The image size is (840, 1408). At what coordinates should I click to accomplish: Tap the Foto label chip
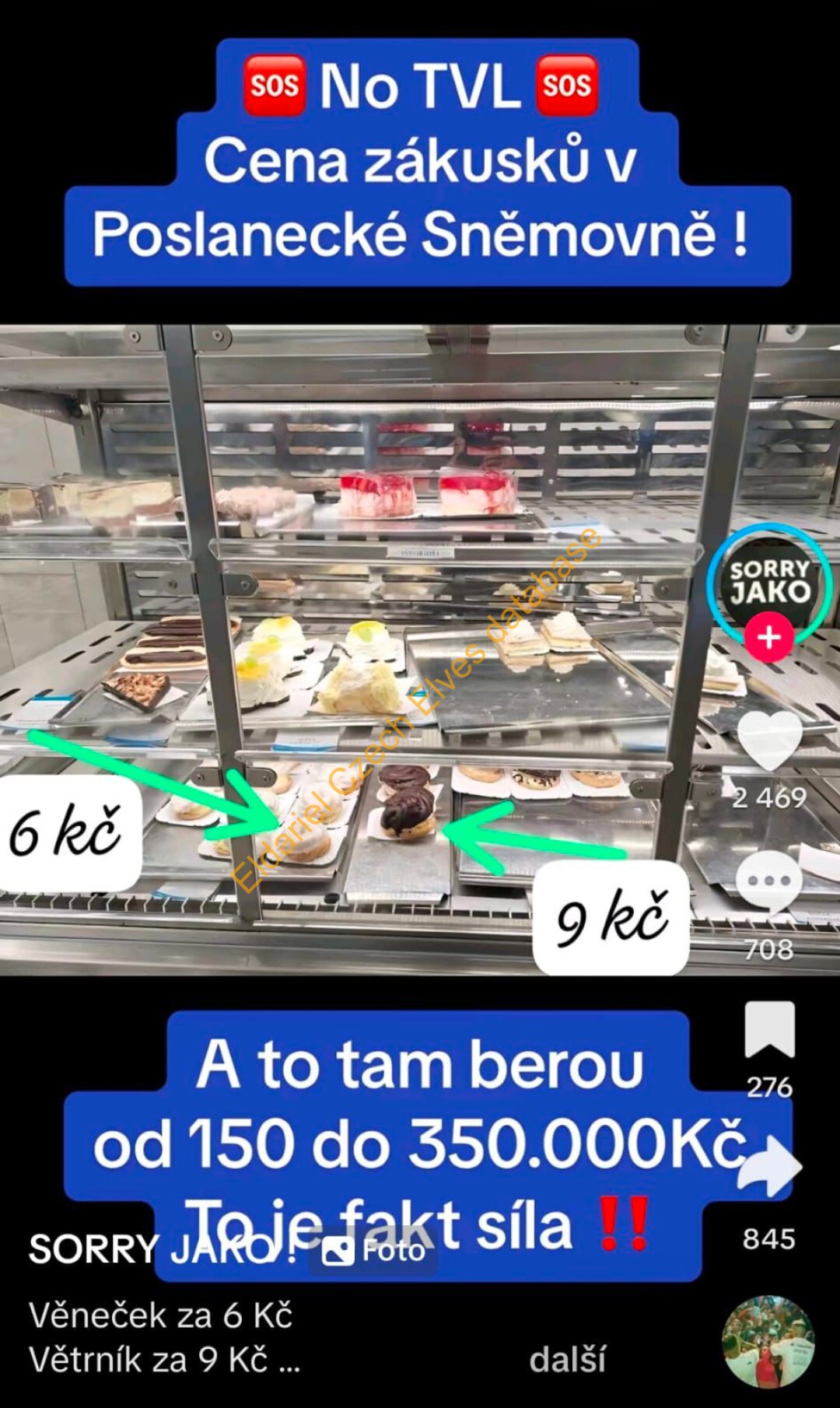point(373,1250)
